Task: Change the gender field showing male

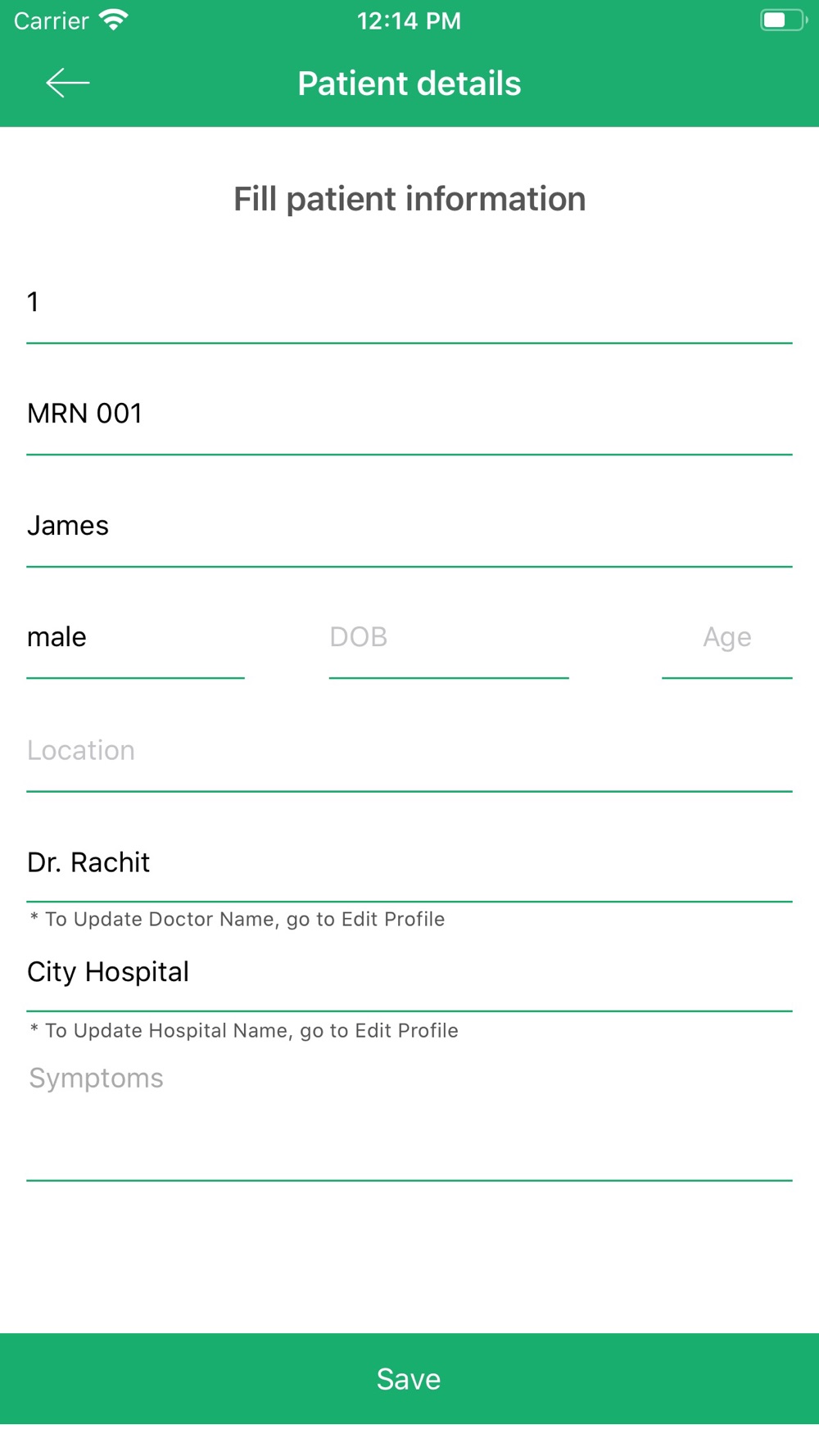Action: pyautogui.click(x=135, y=637)
